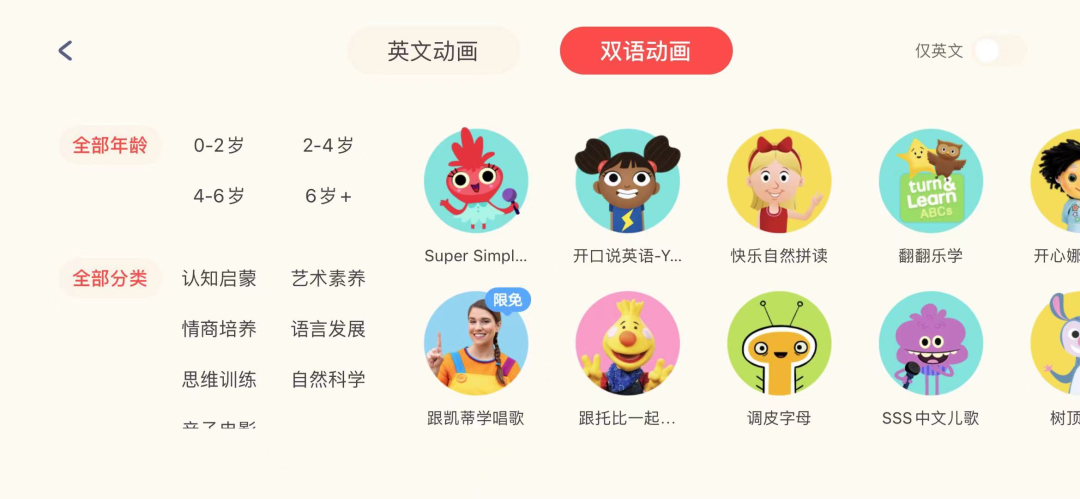This screenshot has height=499, width=1080.
Task: Open 跟凯蒂学唱歌 with 限免 badge
Action: pos(476,343)
